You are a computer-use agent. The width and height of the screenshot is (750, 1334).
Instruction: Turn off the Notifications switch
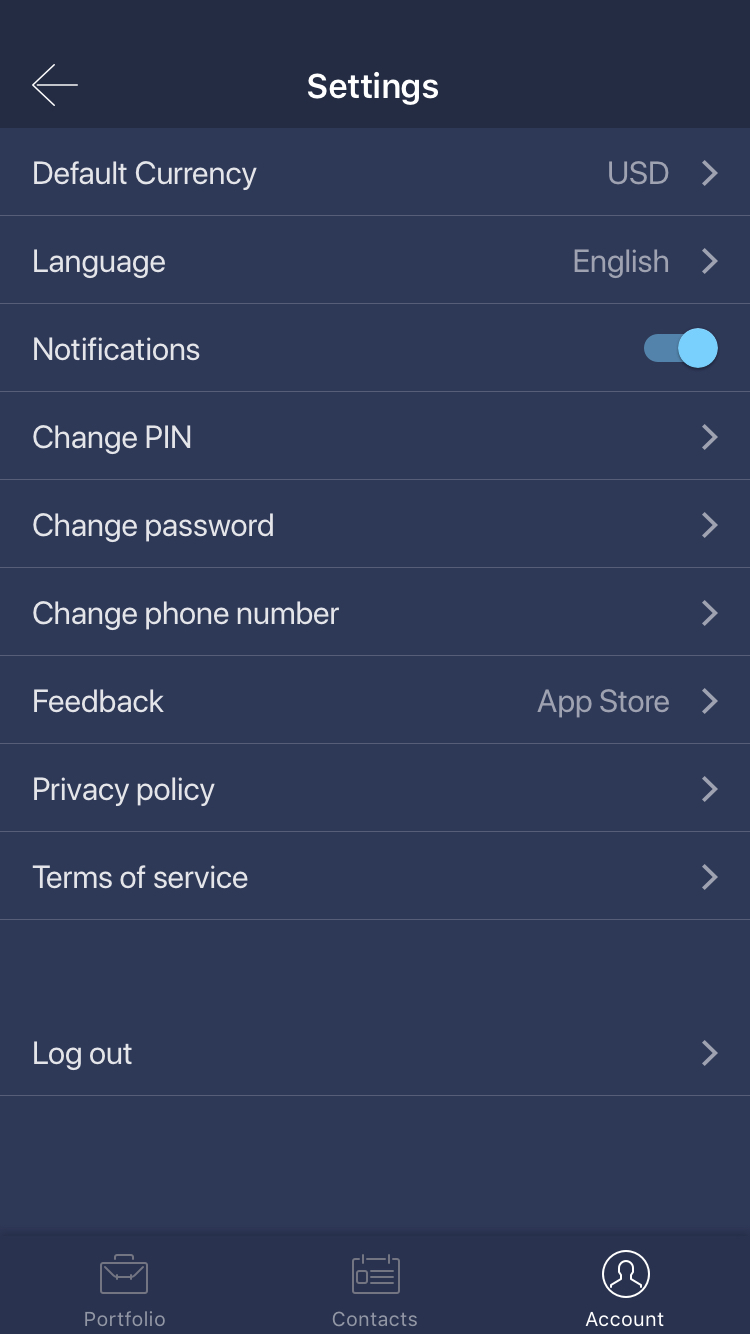point(681,349)
